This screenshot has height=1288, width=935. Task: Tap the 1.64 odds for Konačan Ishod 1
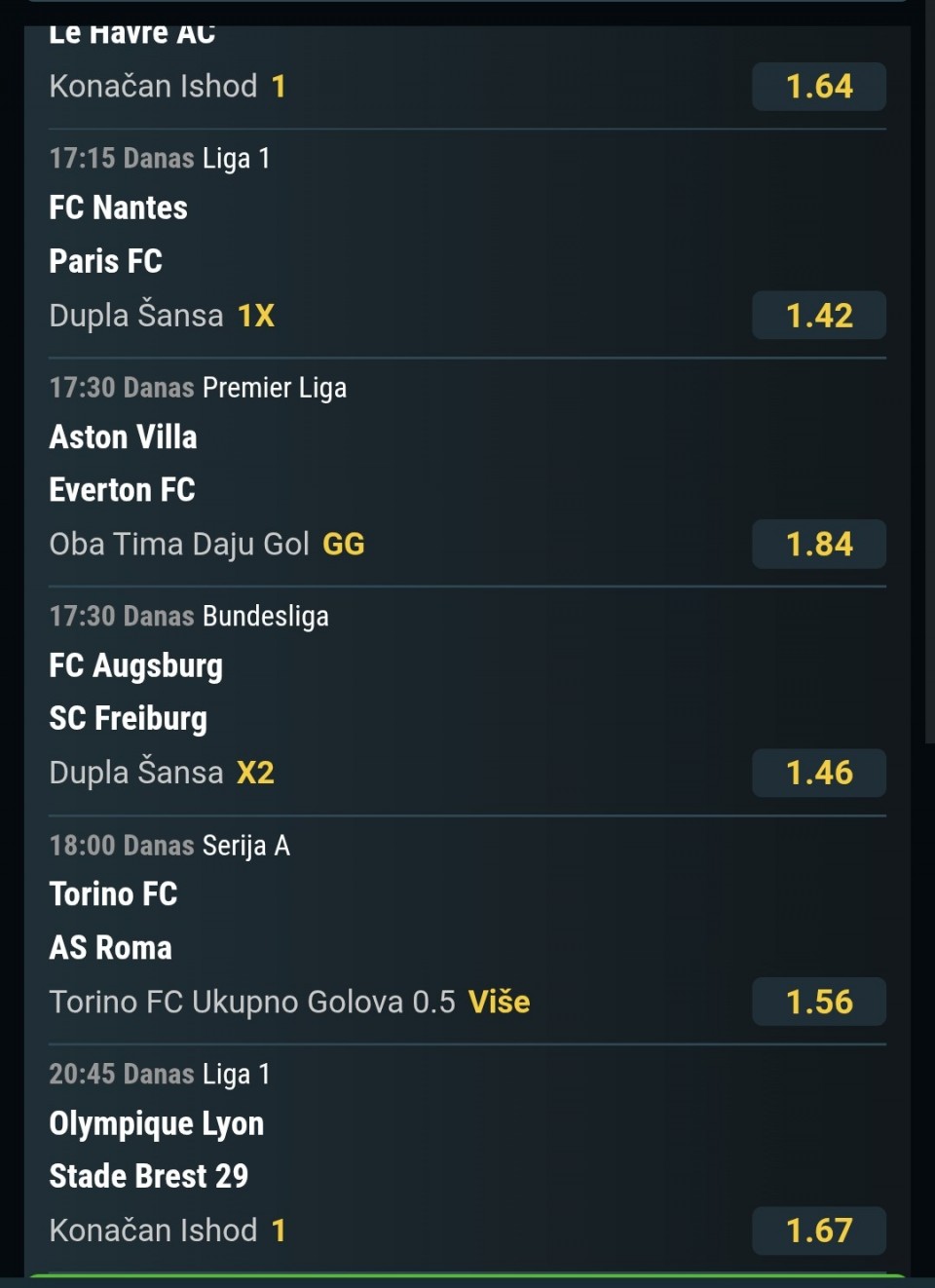818,87
